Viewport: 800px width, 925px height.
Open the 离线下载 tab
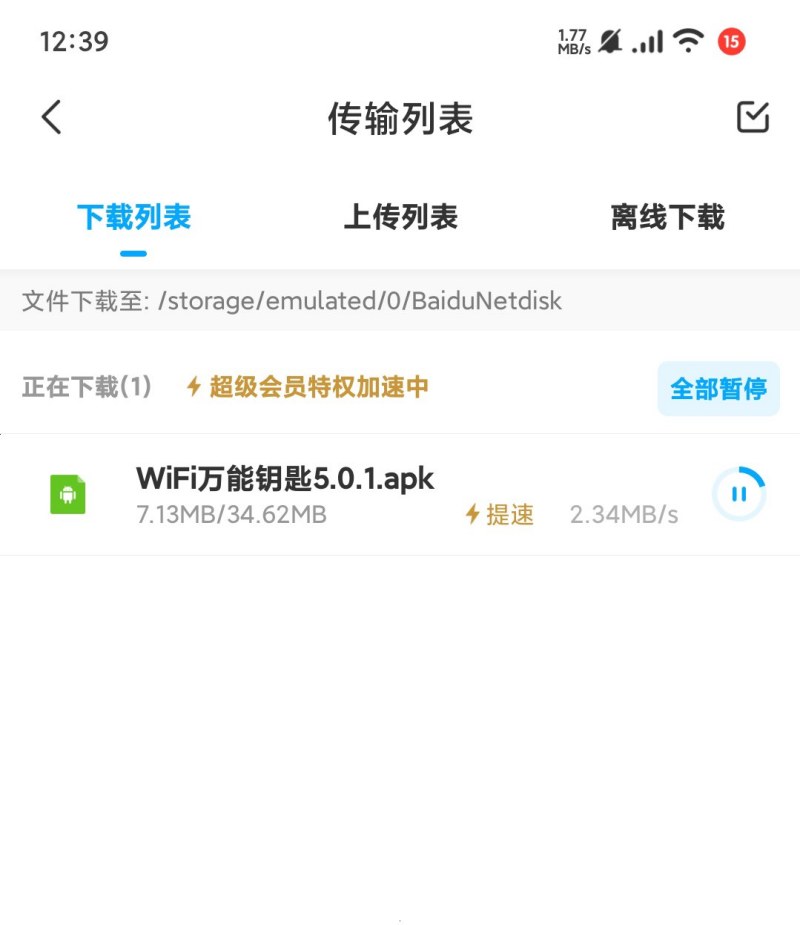pyautogui.click(x=667, y=217)
